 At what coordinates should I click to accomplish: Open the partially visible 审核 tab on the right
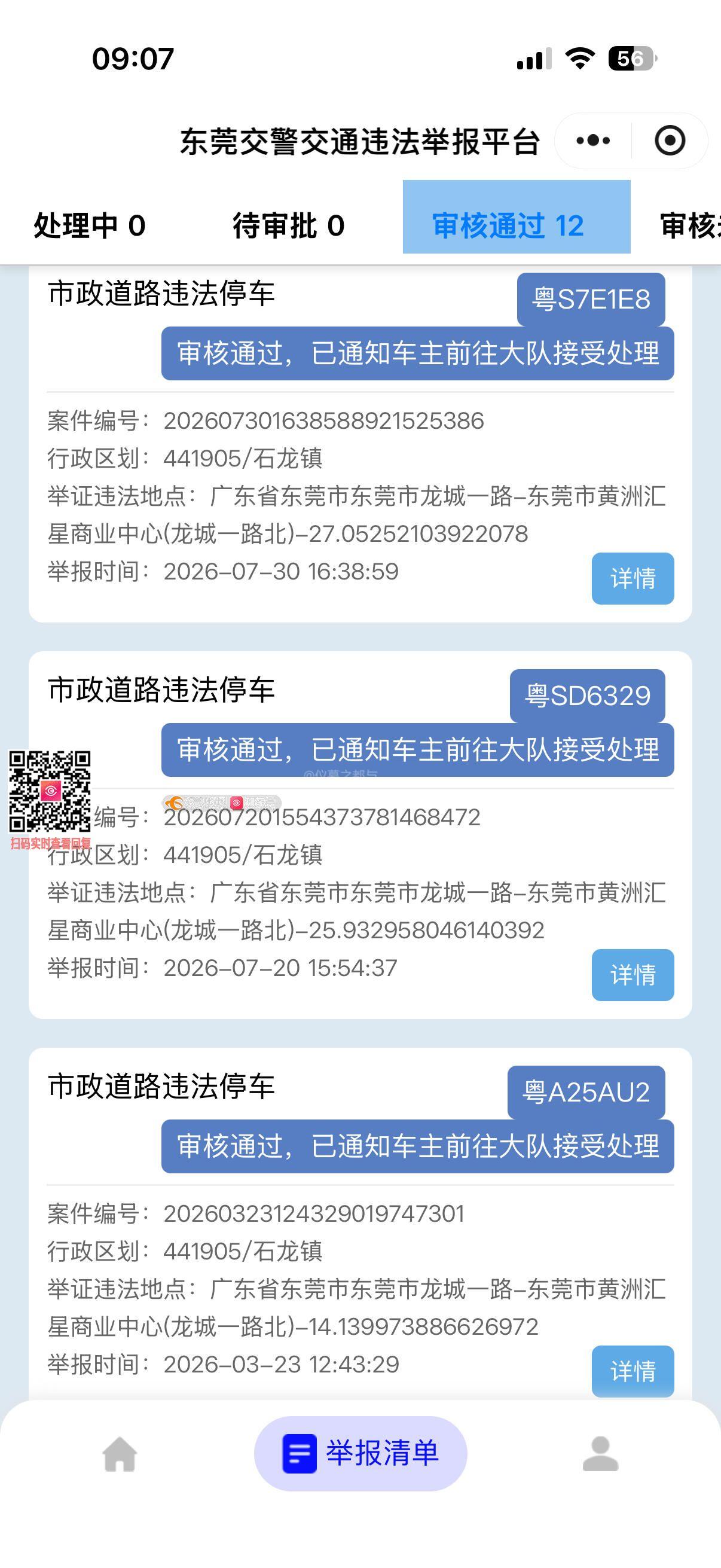690,226
